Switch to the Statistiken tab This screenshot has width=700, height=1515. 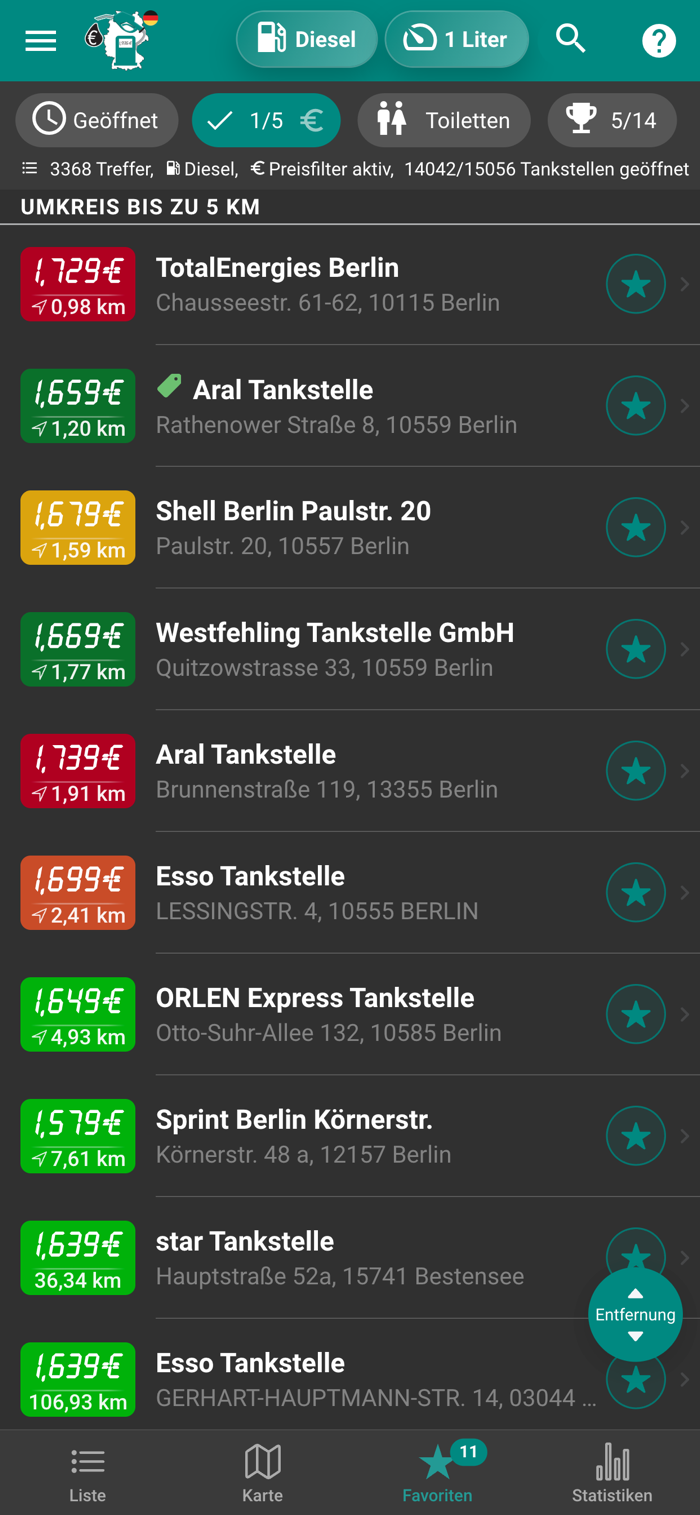612,1475
